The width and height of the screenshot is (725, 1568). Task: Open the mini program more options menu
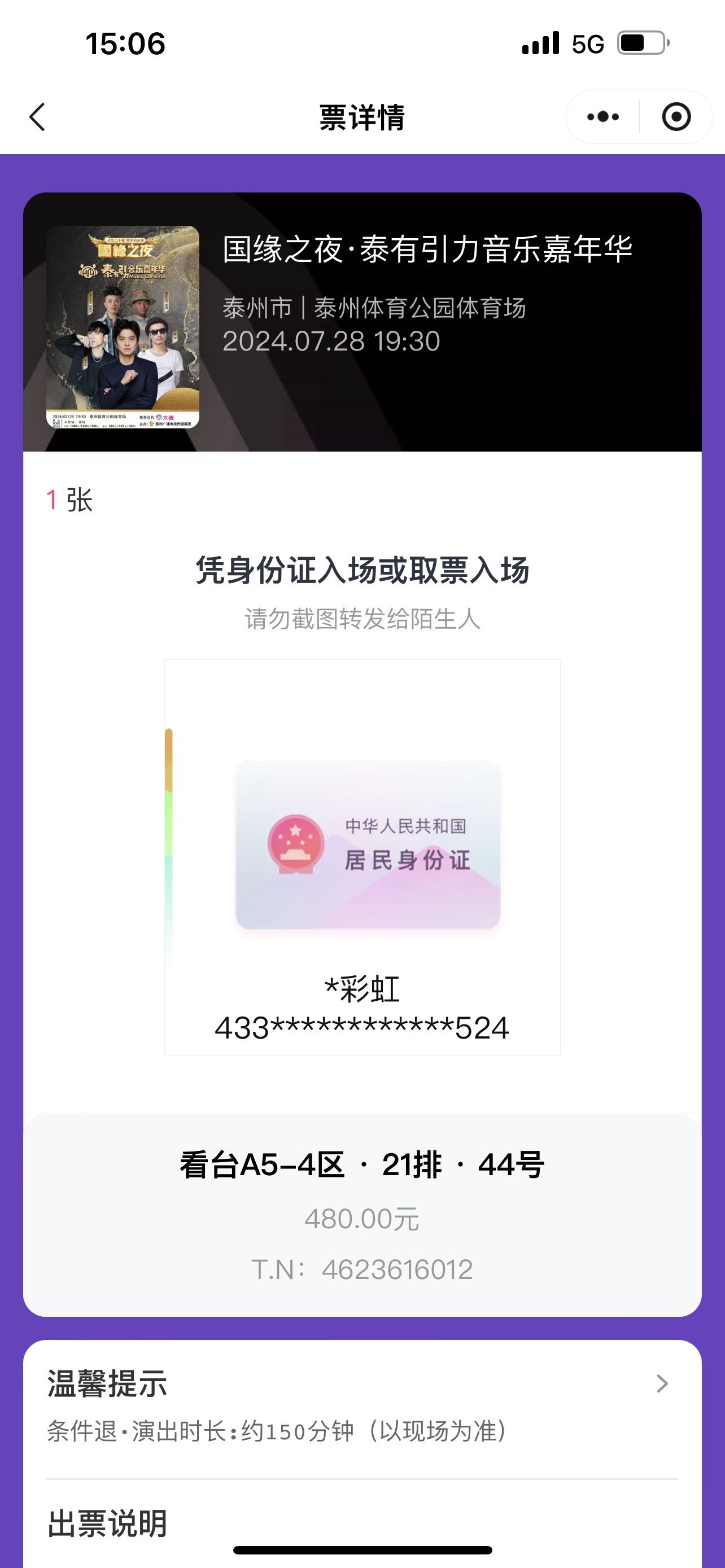602,117
